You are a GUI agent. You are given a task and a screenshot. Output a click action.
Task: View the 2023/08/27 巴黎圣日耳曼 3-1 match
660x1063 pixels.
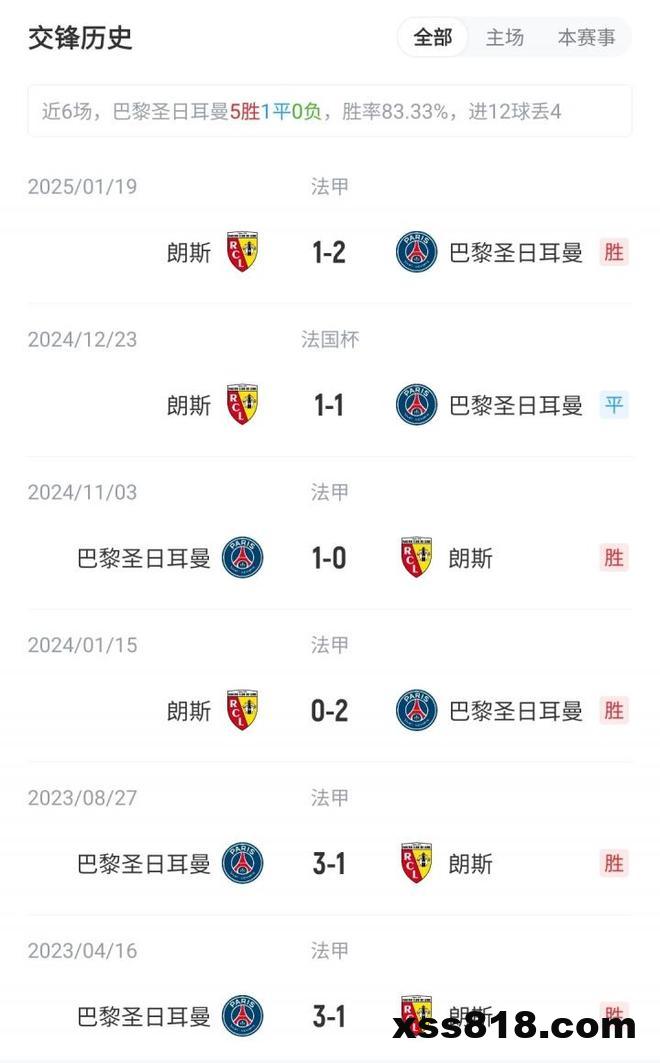click(329, 863)
